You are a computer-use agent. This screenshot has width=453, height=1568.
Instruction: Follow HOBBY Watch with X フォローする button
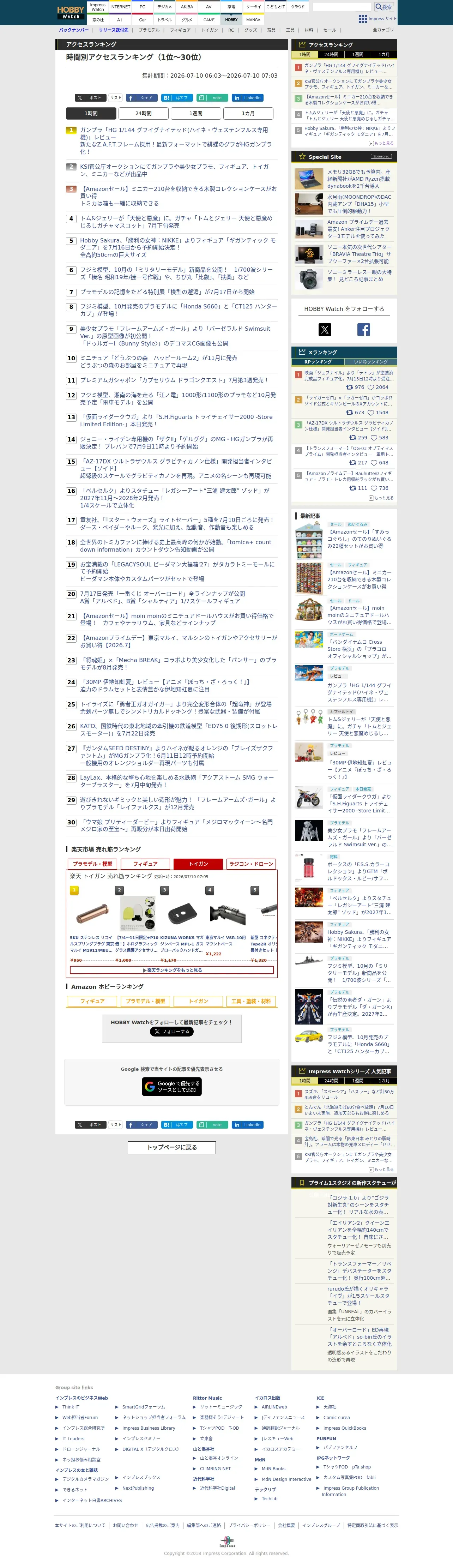[172, 1032]
